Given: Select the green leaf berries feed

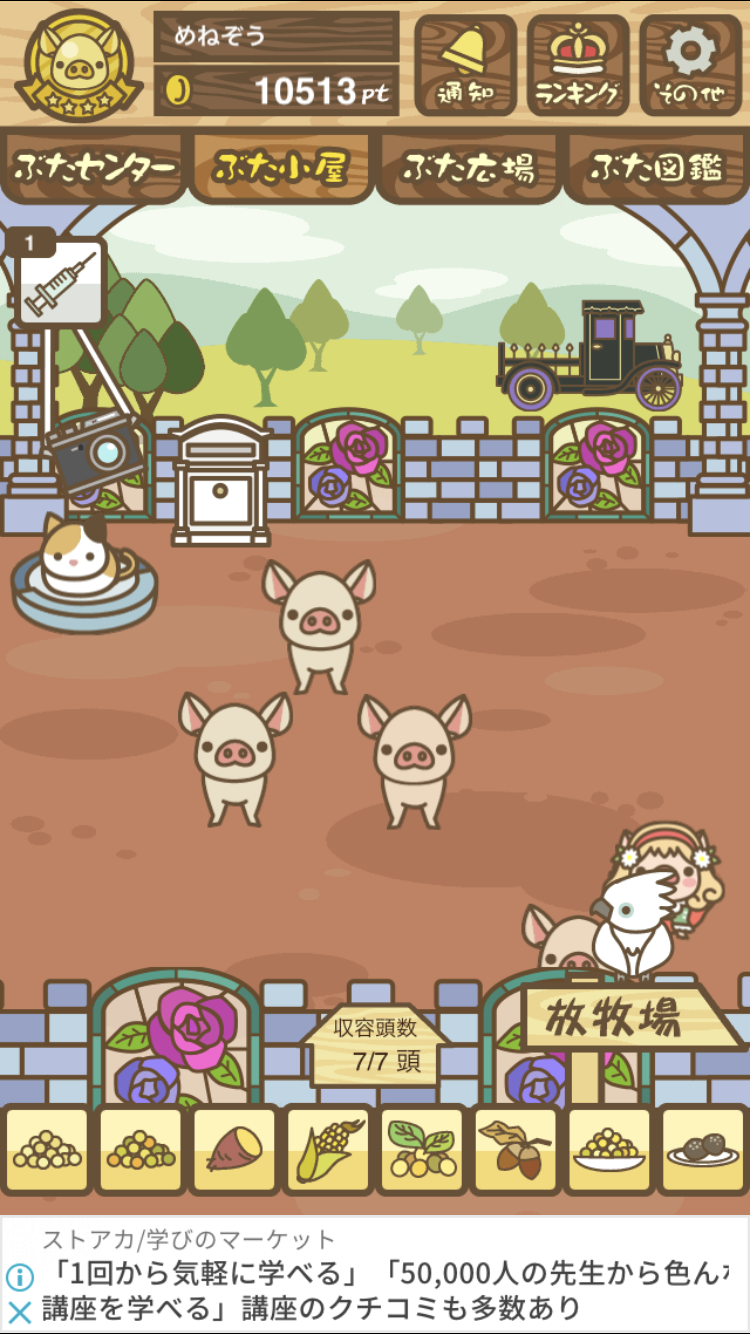Looking at the screenshot, I should tap(422, 1150).
